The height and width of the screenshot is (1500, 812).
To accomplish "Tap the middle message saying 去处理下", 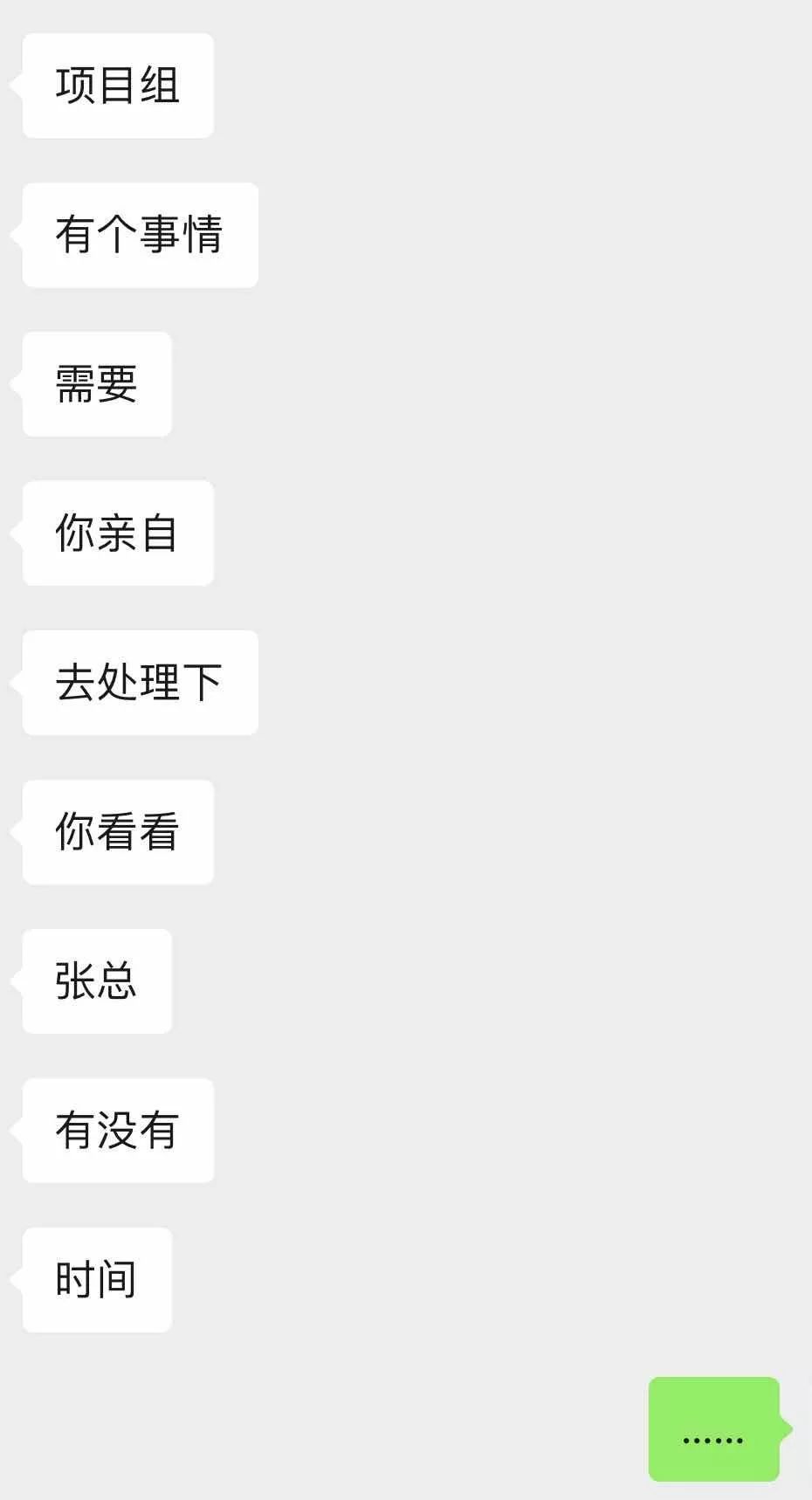I will 140,683.
